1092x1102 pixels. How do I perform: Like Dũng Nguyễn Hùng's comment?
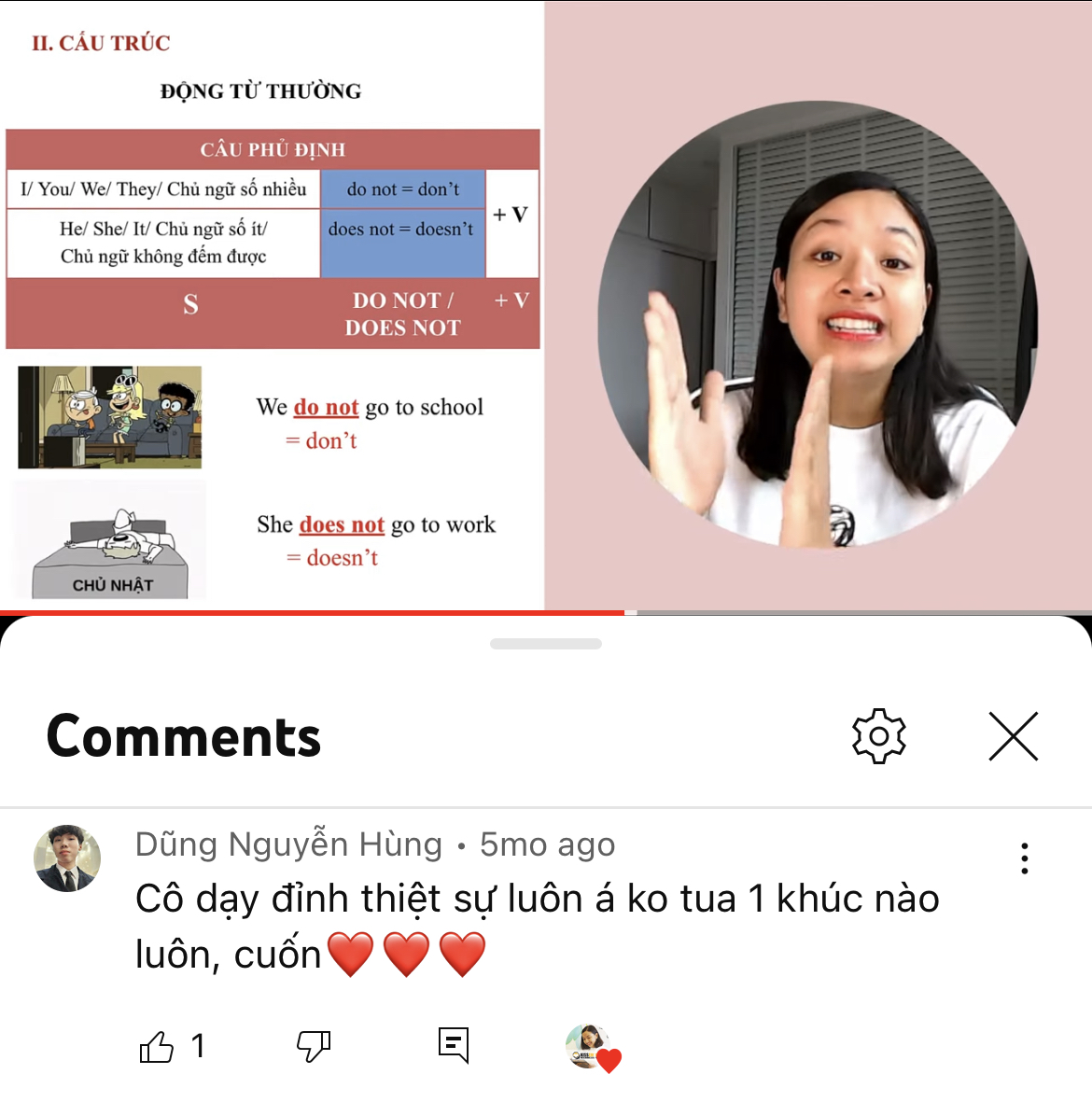[x=157, y=1047]
